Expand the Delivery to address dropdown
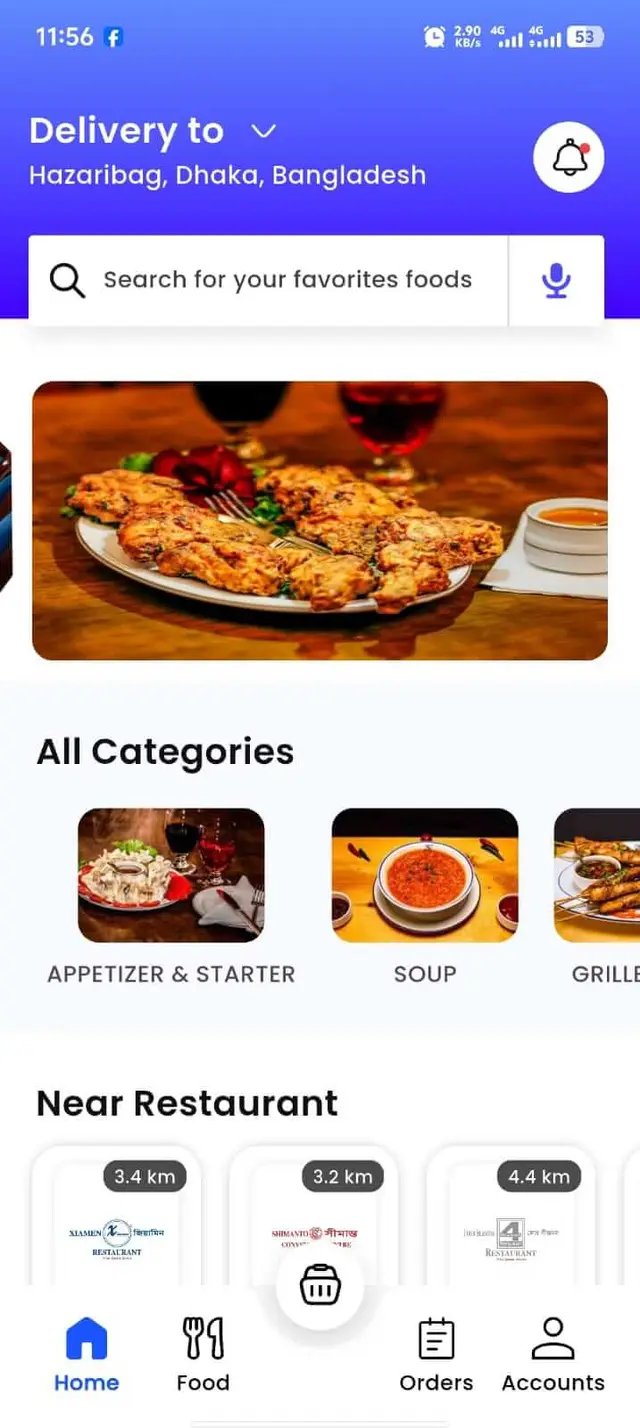Screen dimensions: 640x1428 point(263,131)
